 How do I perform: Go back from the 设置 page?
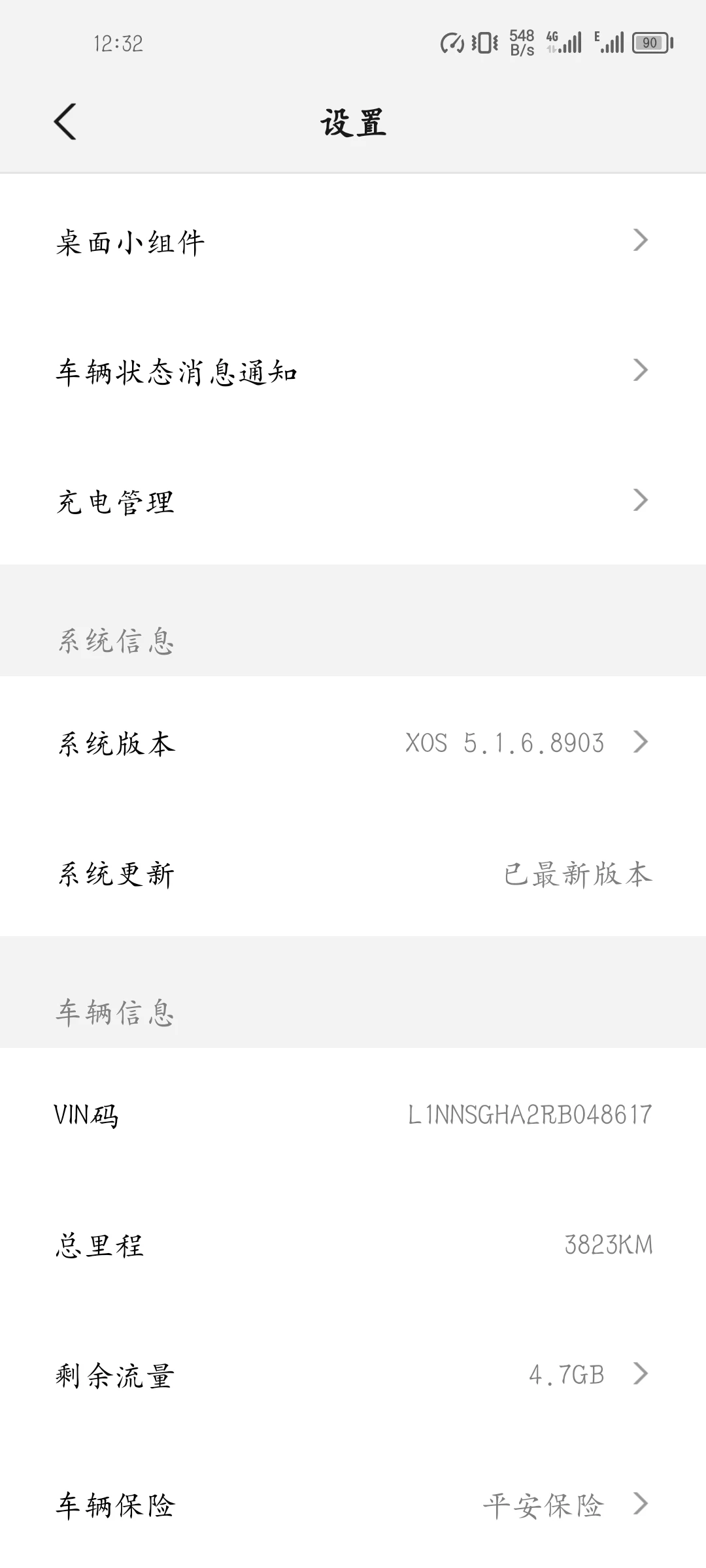point(65,122)
